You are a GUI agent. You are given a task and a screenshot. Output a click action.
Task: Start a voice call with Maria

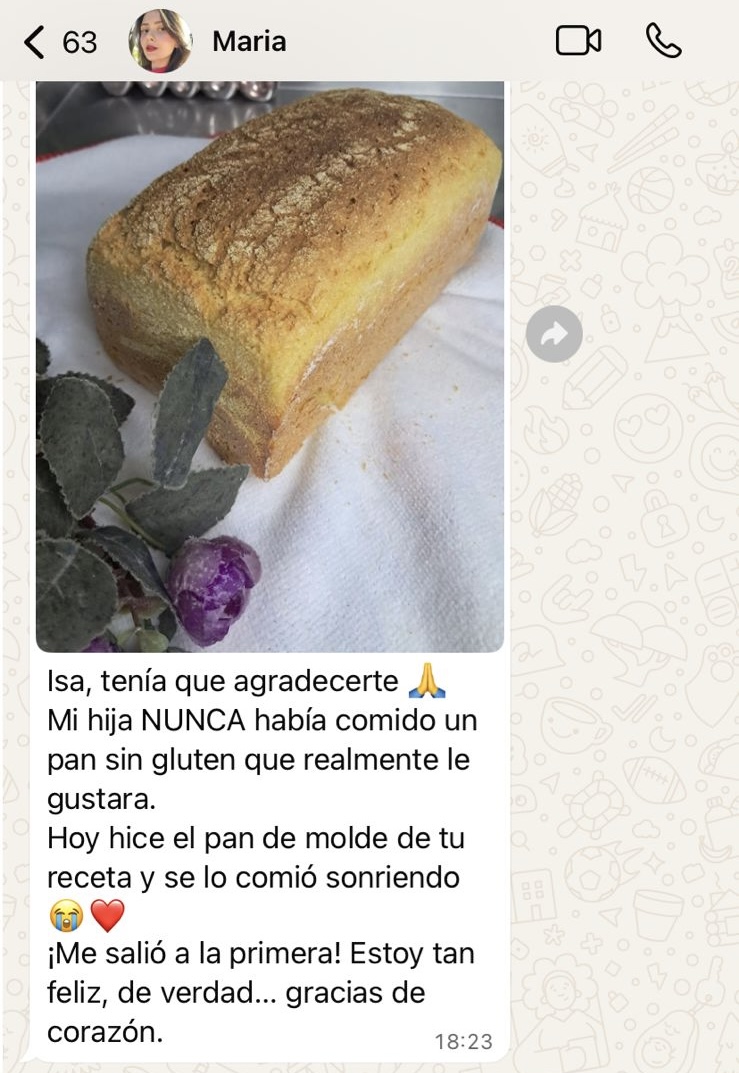click(664, 41)
